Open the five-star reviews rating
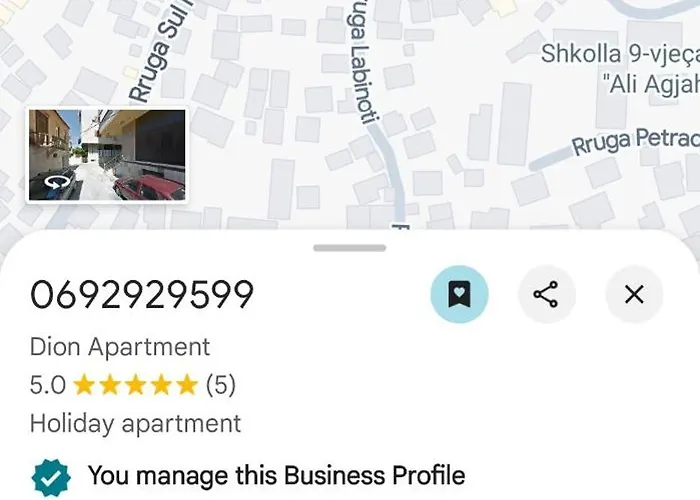Image resolution: width=700 pixels, height=500 pixels. point(134,384)
